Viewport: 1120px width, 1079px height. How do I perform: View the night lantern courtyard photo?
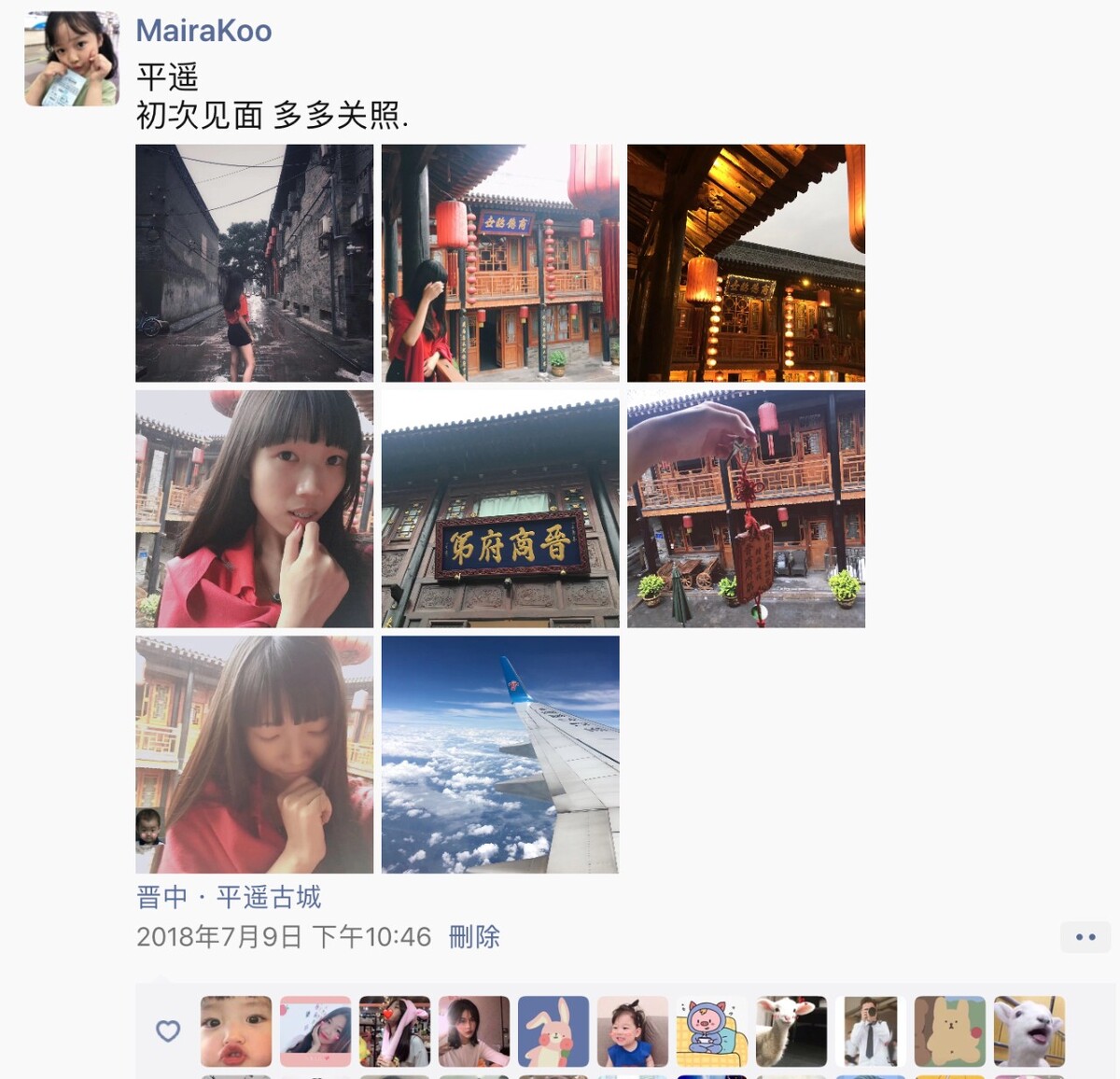pos(746,262)
